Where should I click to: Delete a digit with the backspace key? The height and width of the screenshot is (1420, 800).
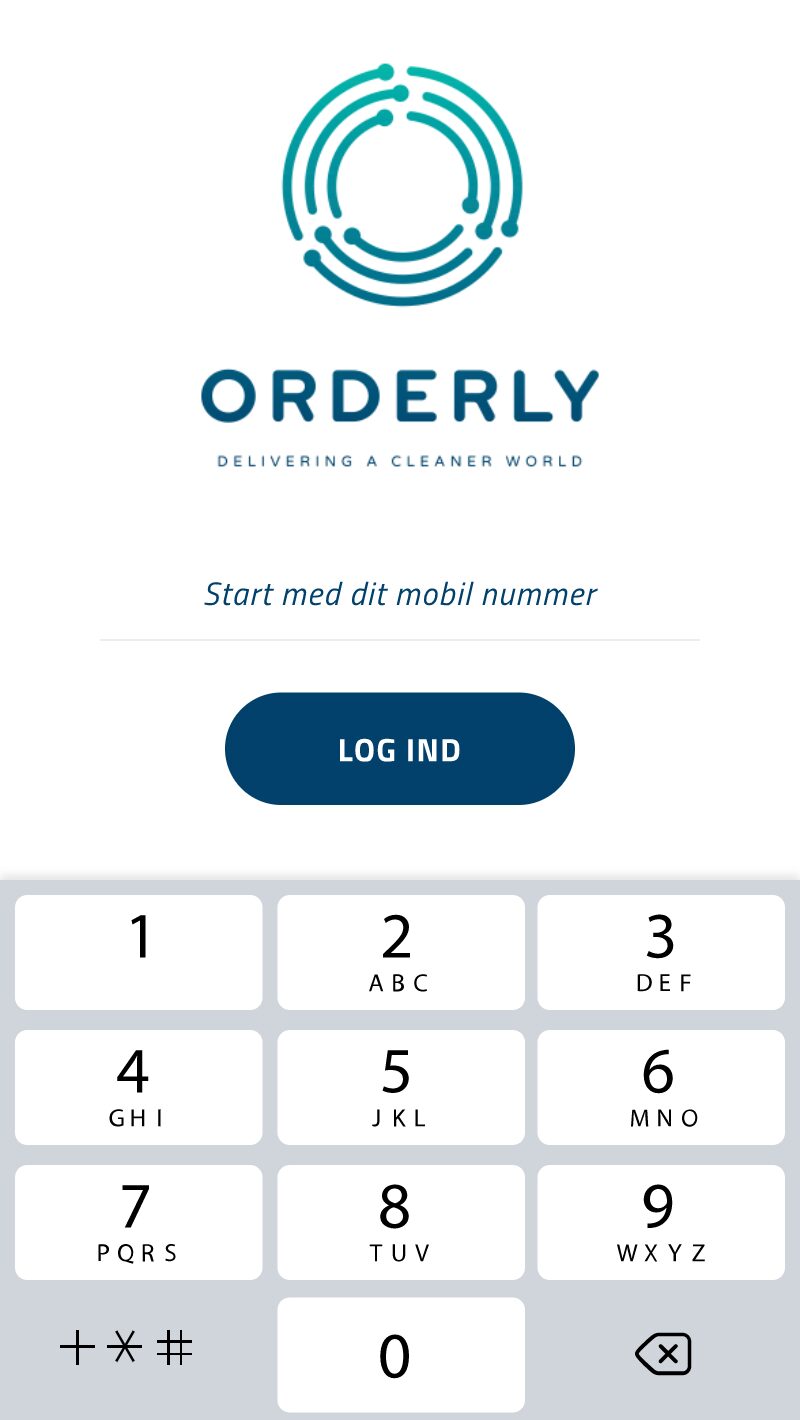pos(662,1355)
